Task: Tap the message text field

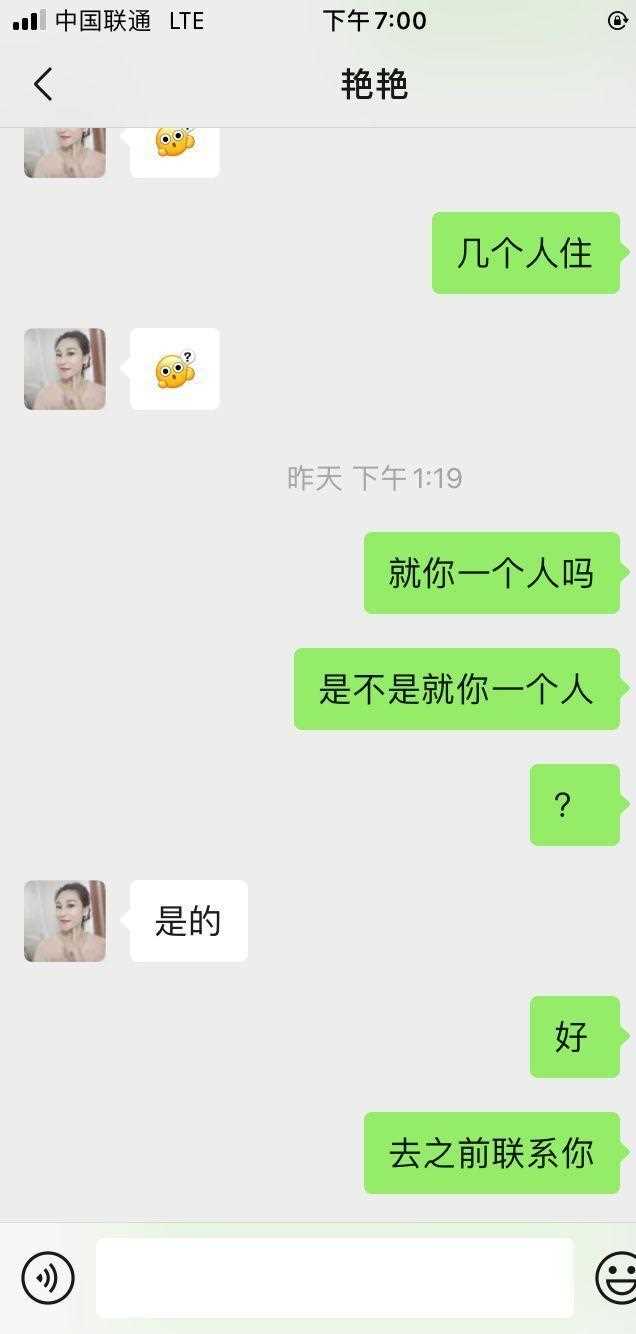Action: tap(334, 1277)
